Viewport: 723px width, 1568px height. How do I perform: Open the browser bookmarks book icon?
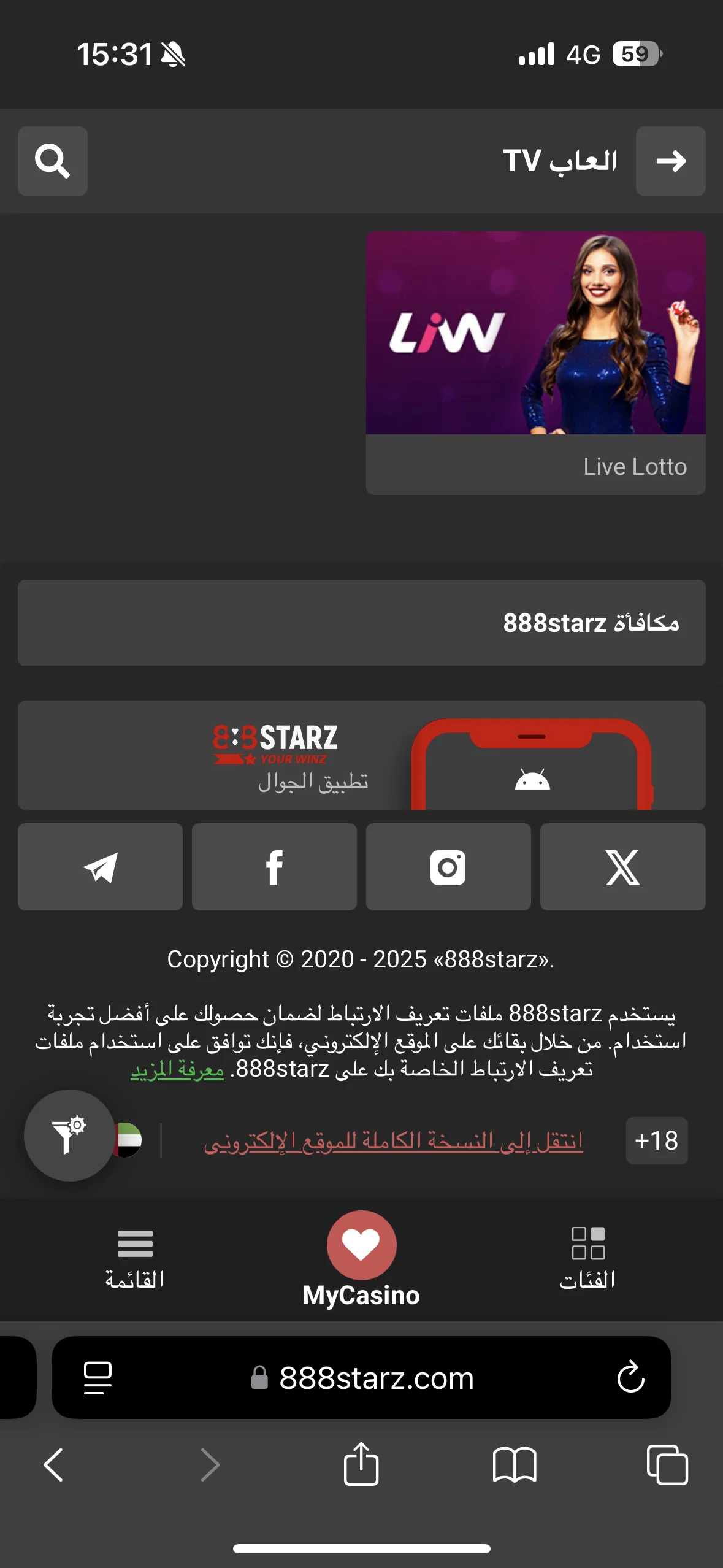click(514, 1465)
